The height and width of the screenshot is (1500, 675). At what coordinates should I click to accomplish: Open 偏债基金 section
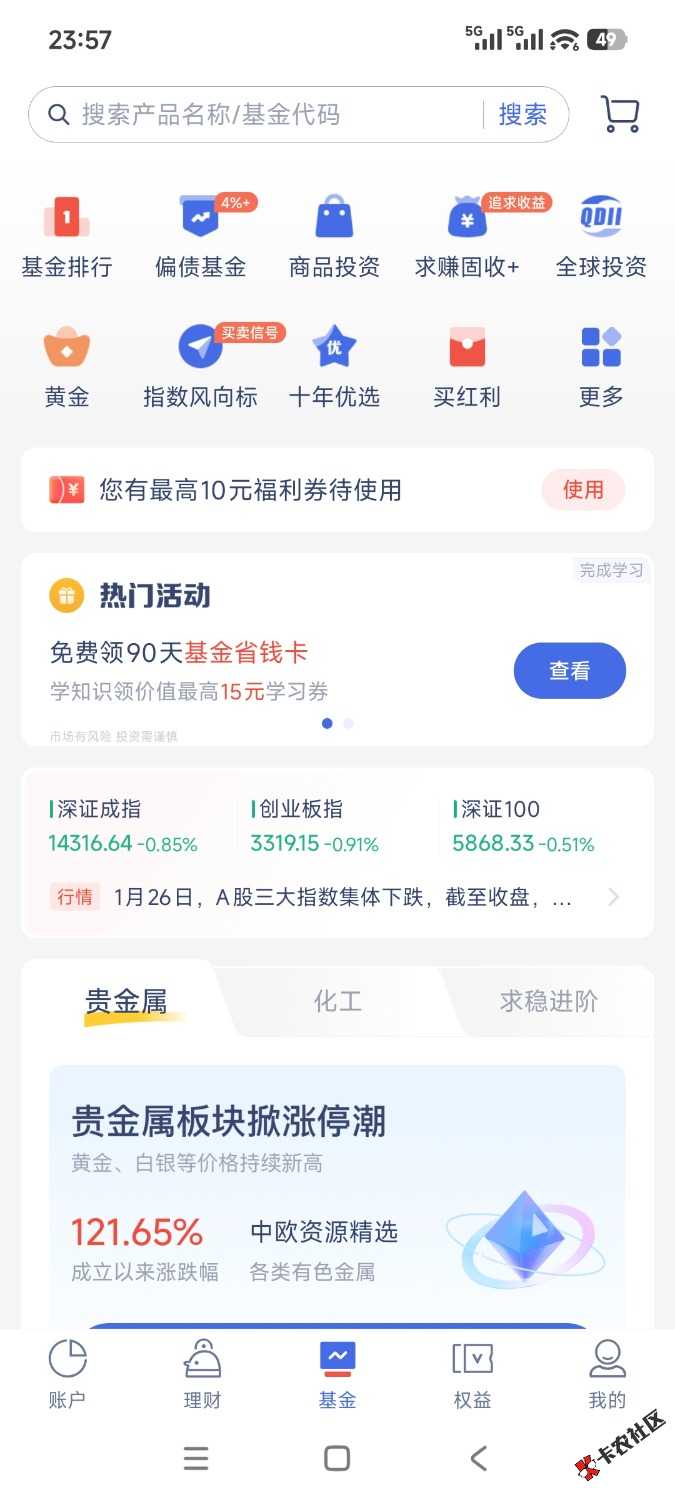pyautogui.click(x=200, y=237)
